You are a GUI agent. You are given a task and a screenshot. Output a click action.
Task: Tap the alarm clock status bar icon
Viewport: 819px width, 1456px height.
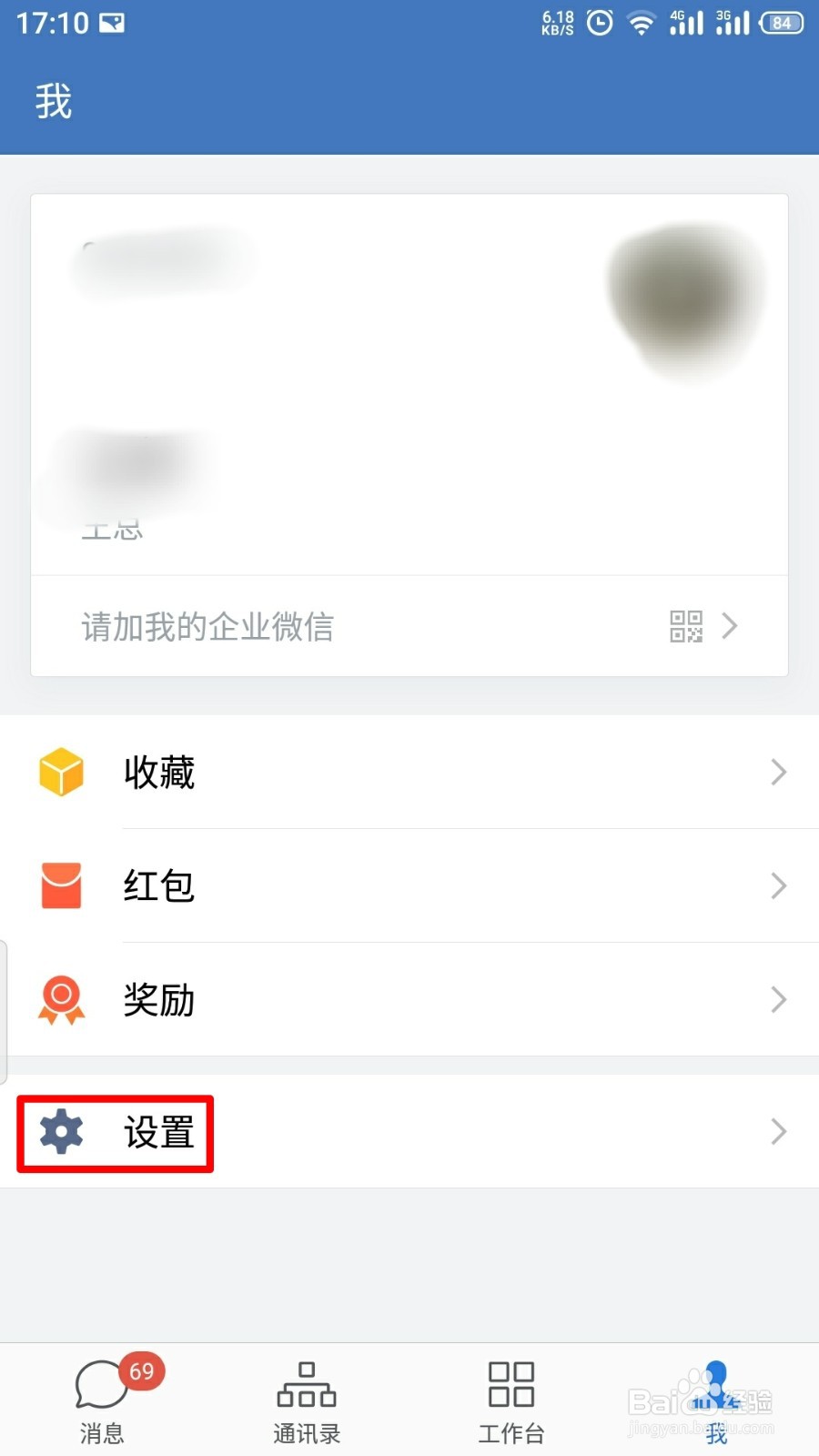[x=599, y=23]
